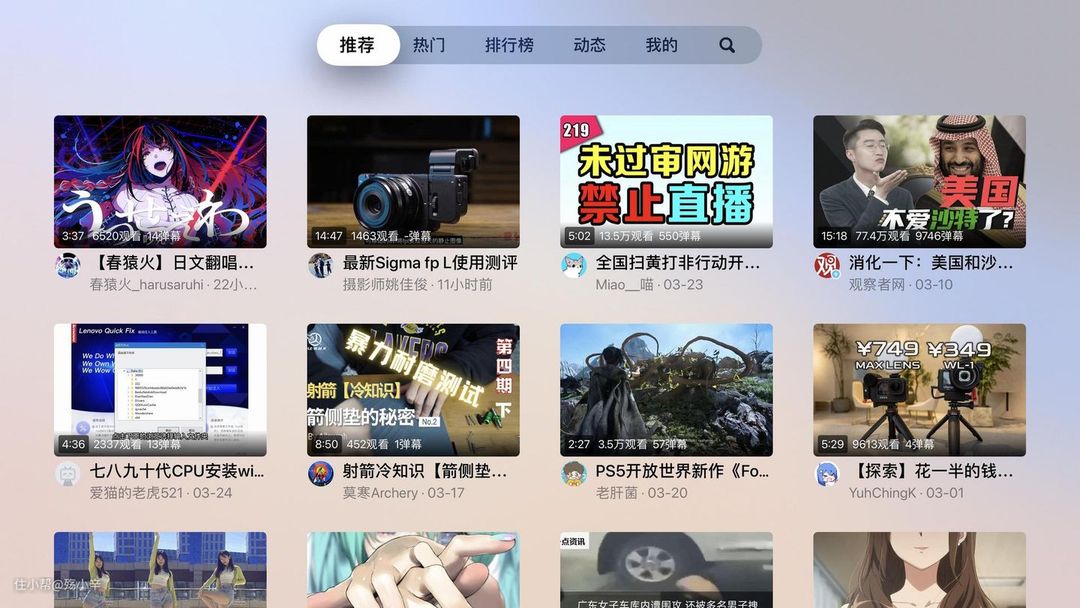Switch to the 热门 tab
The image size is (1080, 608).
(429, 45)
